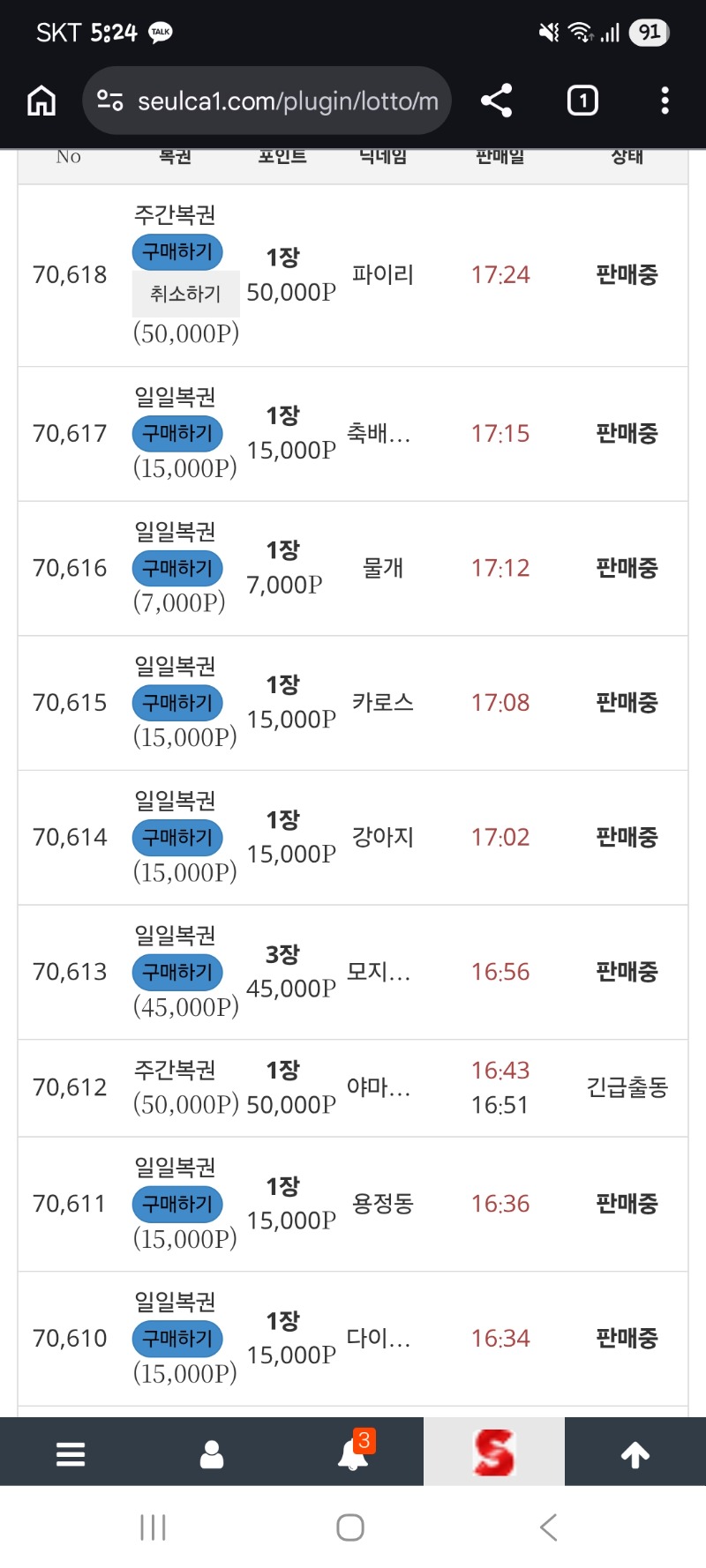Open the browser tab switcher
706x1568 pixels.
(x=582, y=101)
